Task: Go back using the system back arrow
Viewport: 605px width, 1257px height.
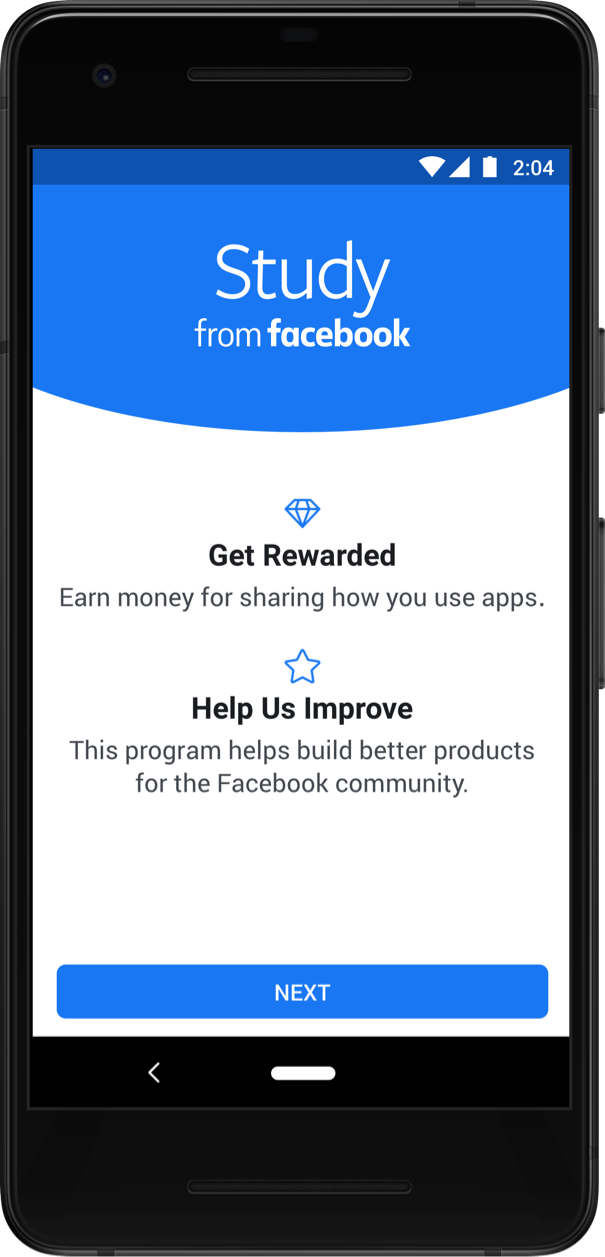Action: [154, 1073]
